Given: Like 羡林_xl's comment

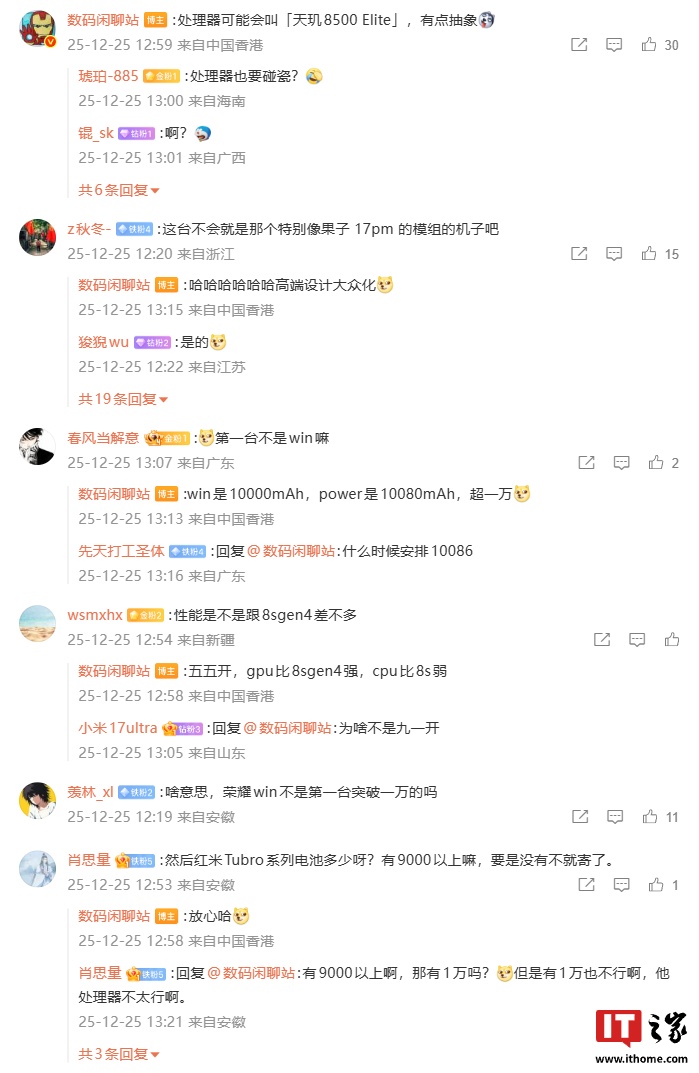Looking at the screenshot, I should (650, 817).
